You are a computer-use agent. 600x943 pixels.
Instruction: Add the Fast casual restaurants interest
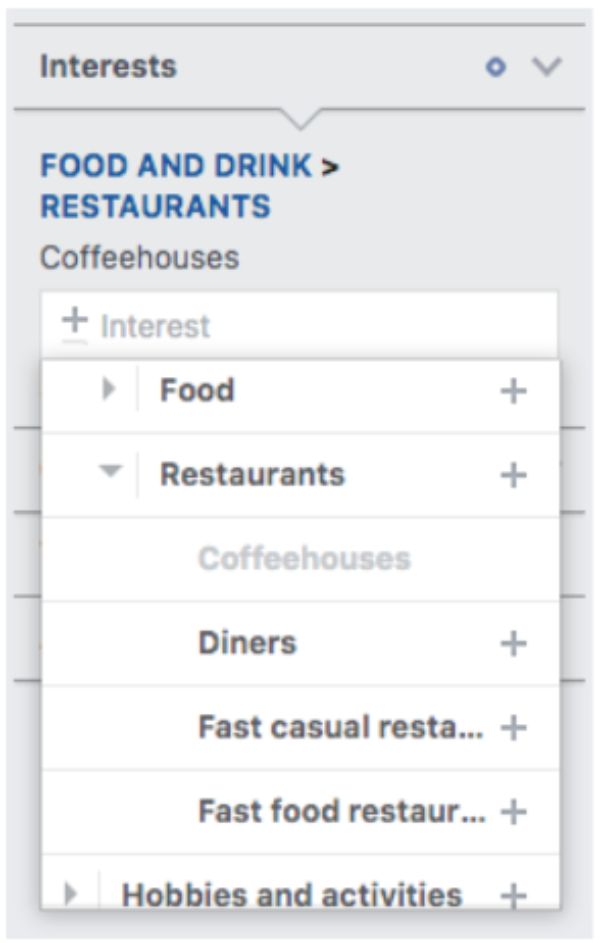click(513, 727)
